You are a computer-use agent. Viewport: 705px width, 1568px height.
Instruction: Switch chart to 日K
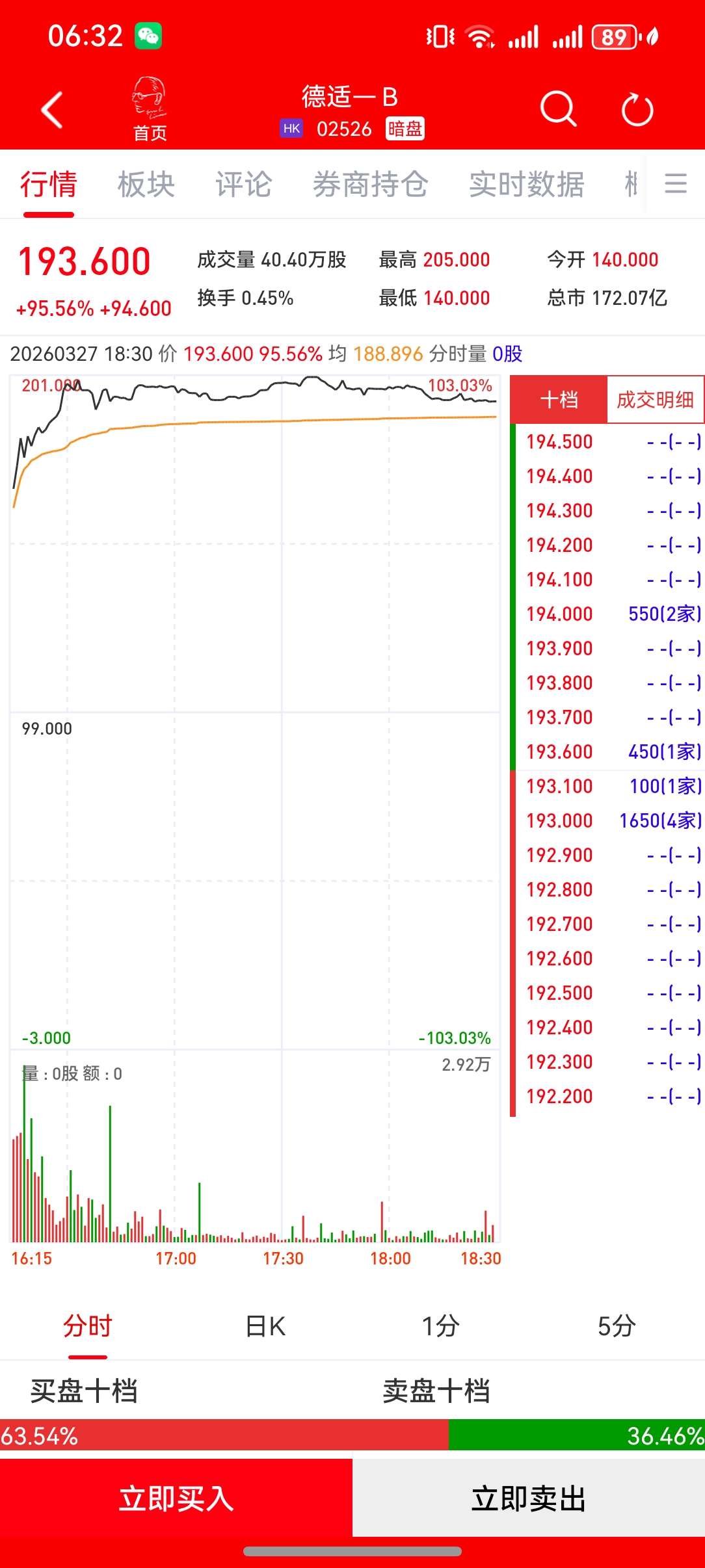point(265,1326)
